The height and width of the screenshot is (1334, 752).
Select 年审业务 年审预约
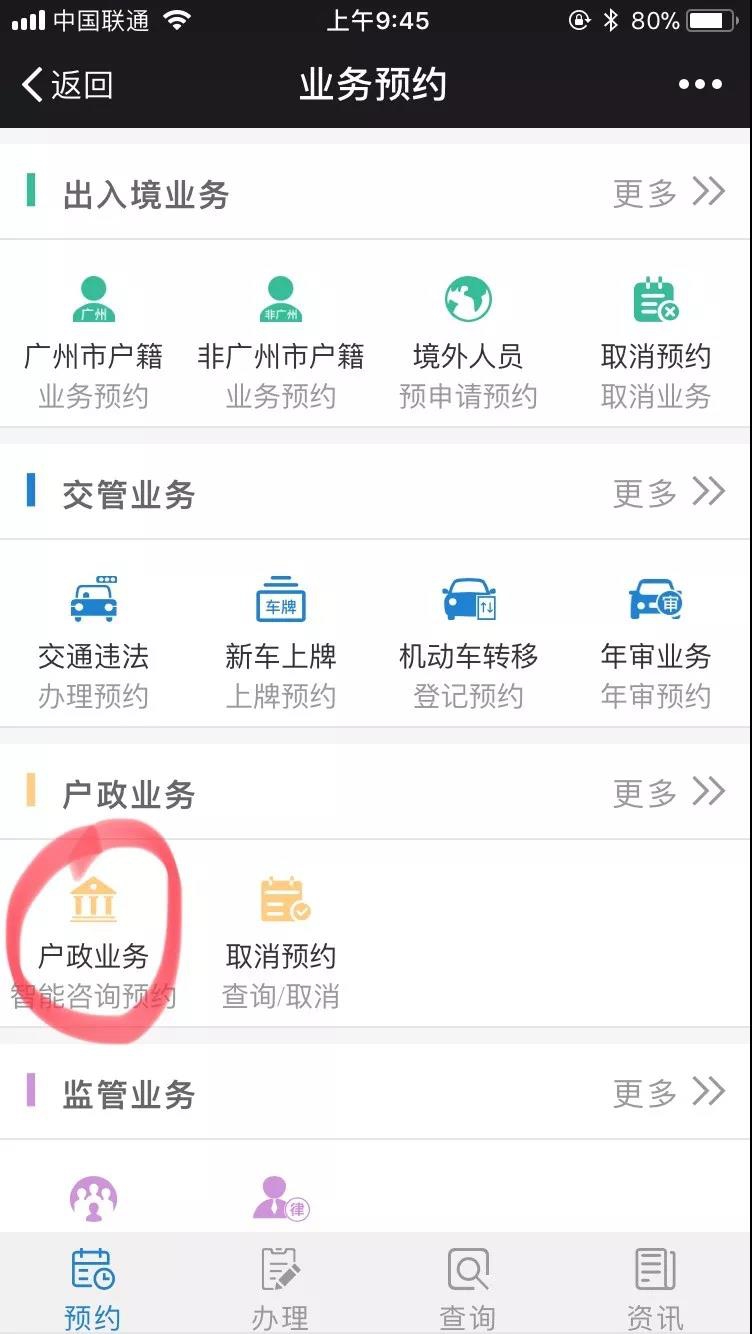point(656,641)
